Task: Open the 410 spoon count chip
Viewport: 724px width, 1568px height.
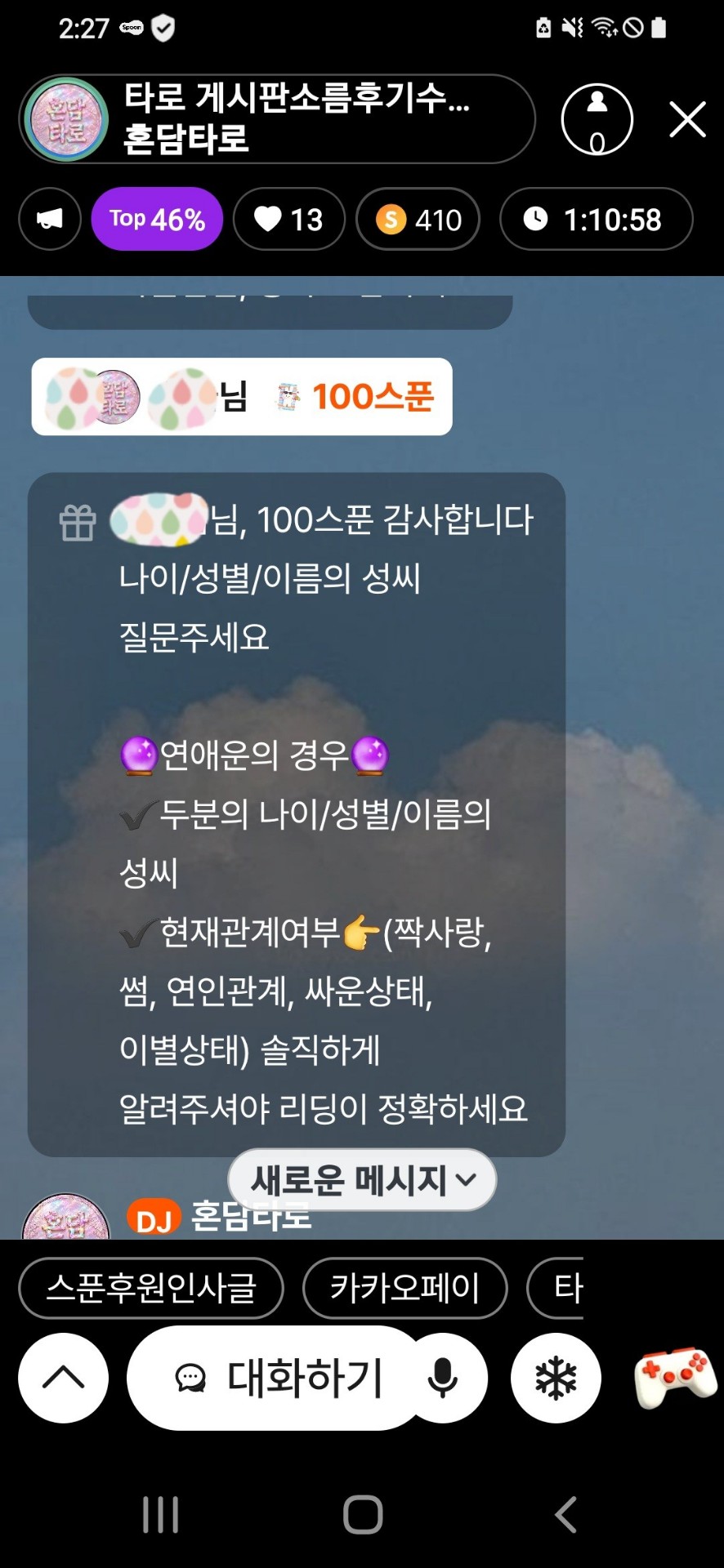Action: coord(418,219)
